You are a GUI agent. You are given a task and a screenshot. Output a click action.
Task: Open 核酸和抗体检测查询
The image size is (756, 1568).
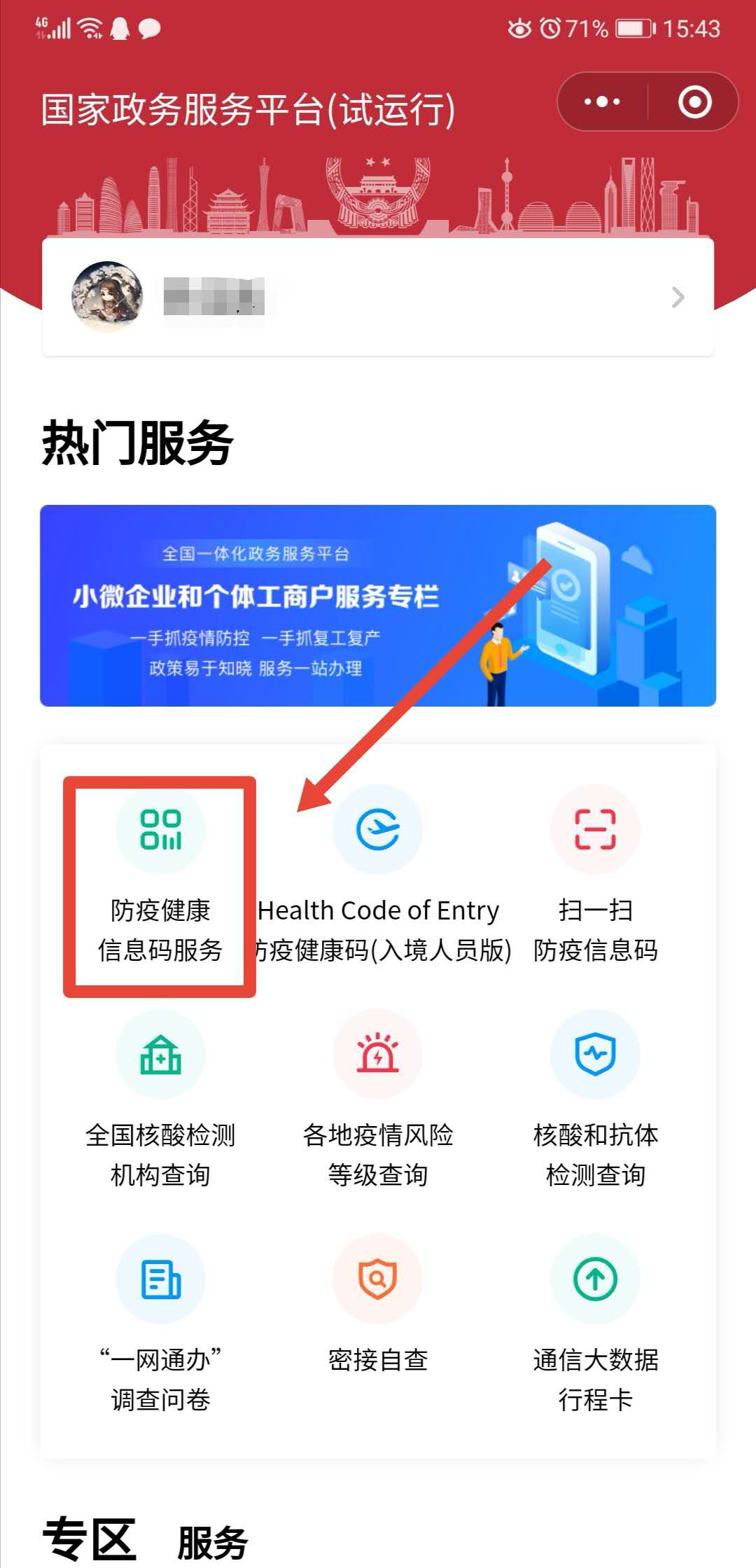pyautogui.click(x=595, y=1099)
